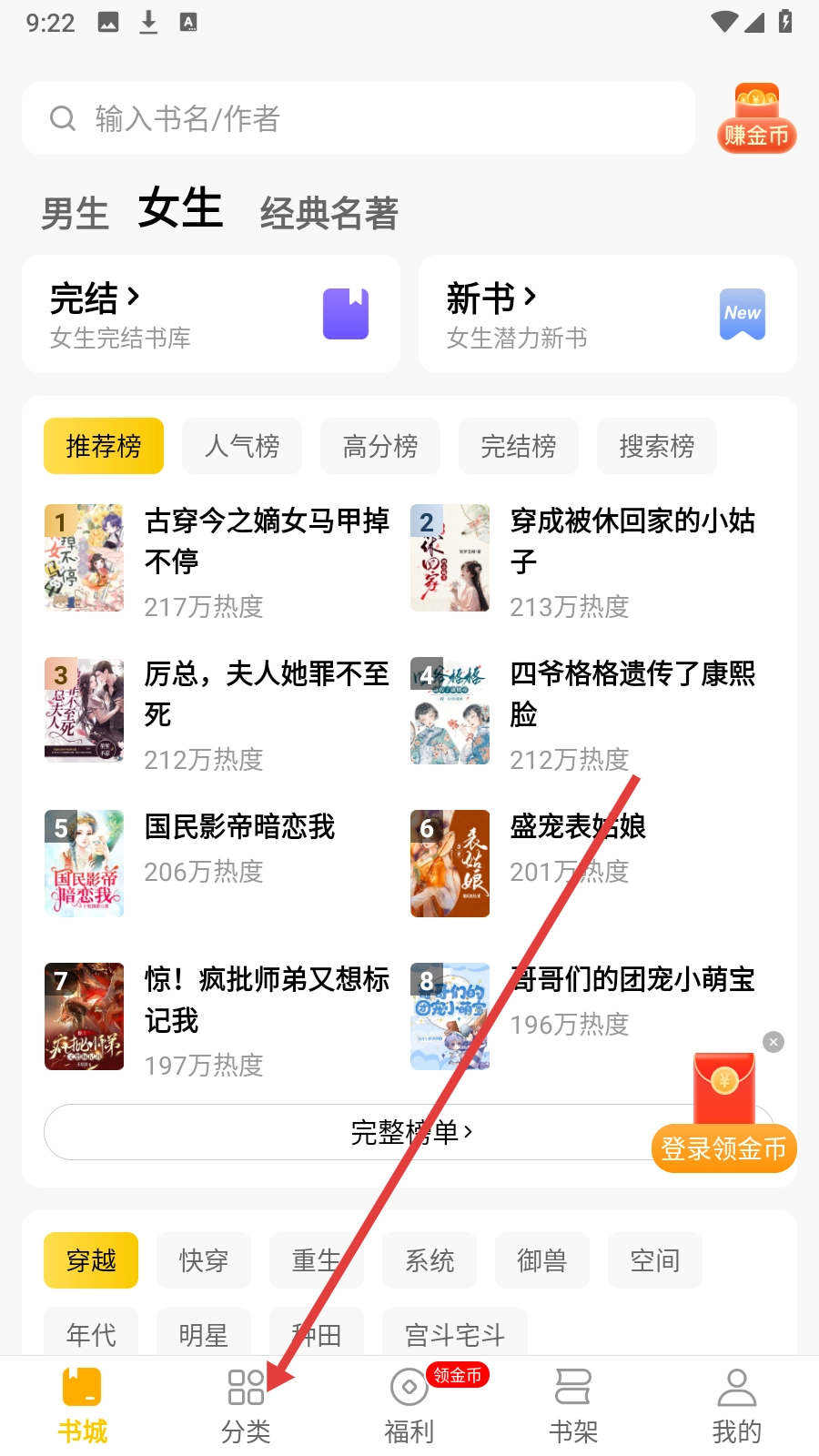
Task: Open the 新书 new books card
Action: tap(607, 314)
